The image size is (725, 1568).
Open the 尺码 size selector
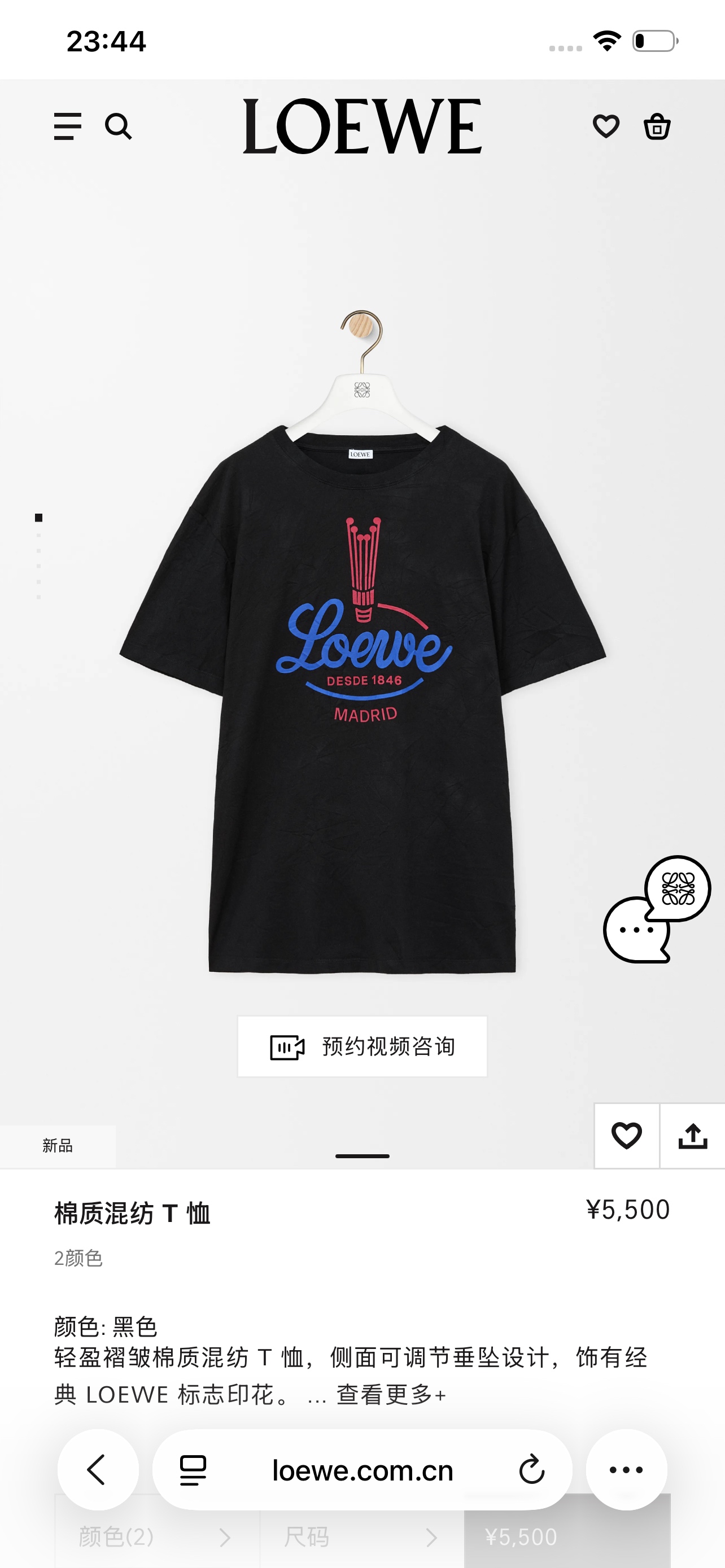pyautogui.click(x=361, y=1537)
